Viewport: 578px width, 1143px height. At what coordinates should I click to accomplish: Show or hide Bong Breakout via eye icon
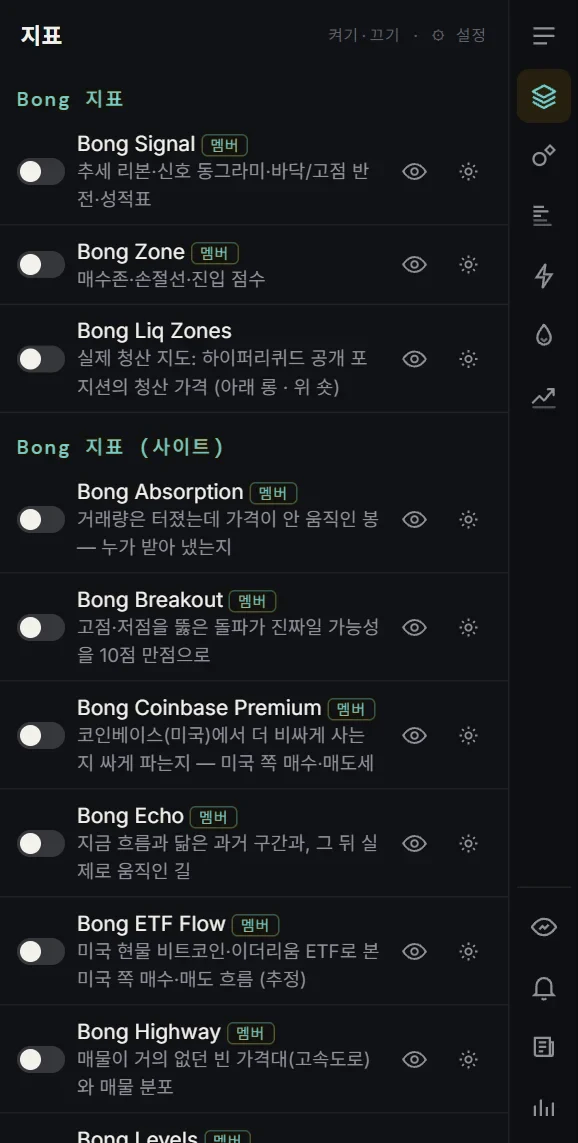click(415, 627)
